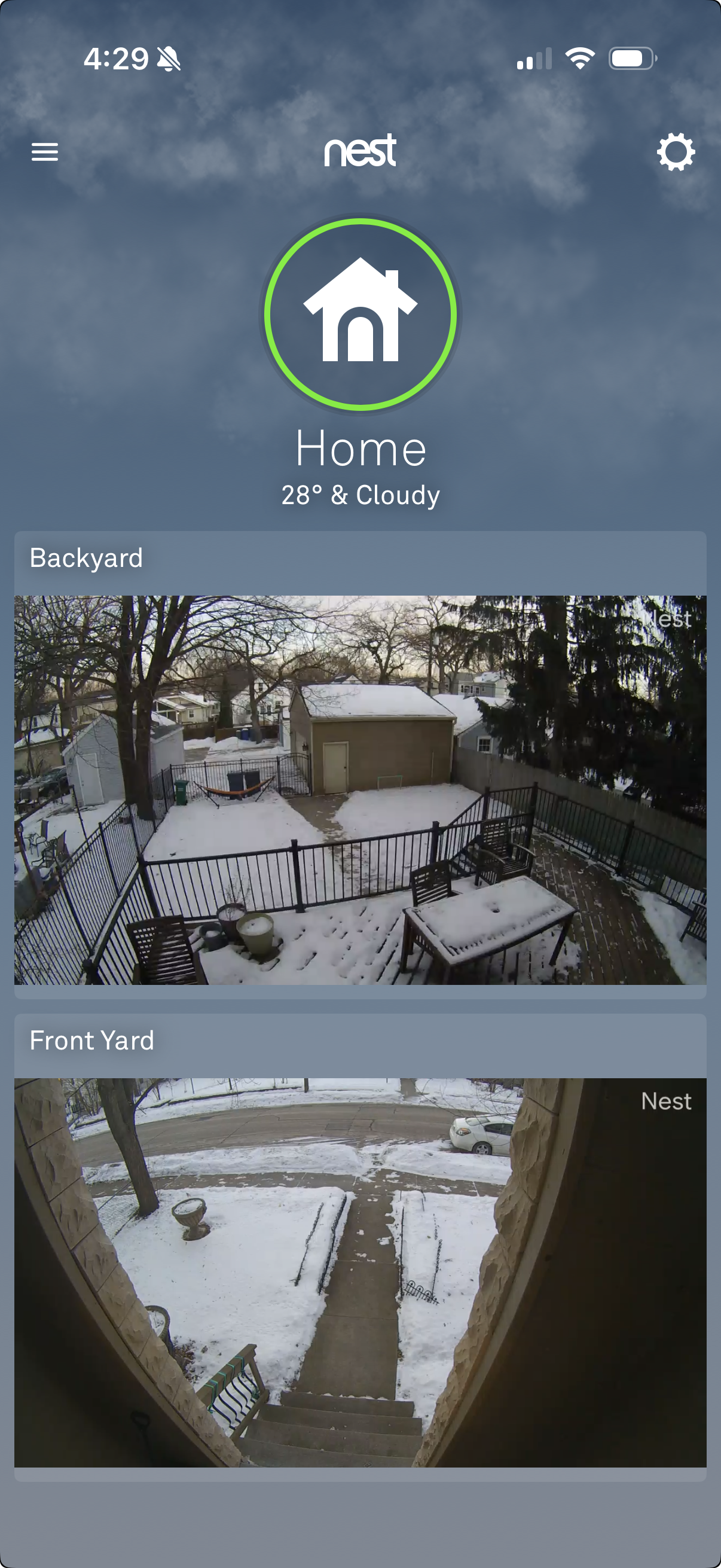Image resolution: width=721 pixels, height=1568 pixels.
Task: Tap the Home status circle
Action: [360, 314]
